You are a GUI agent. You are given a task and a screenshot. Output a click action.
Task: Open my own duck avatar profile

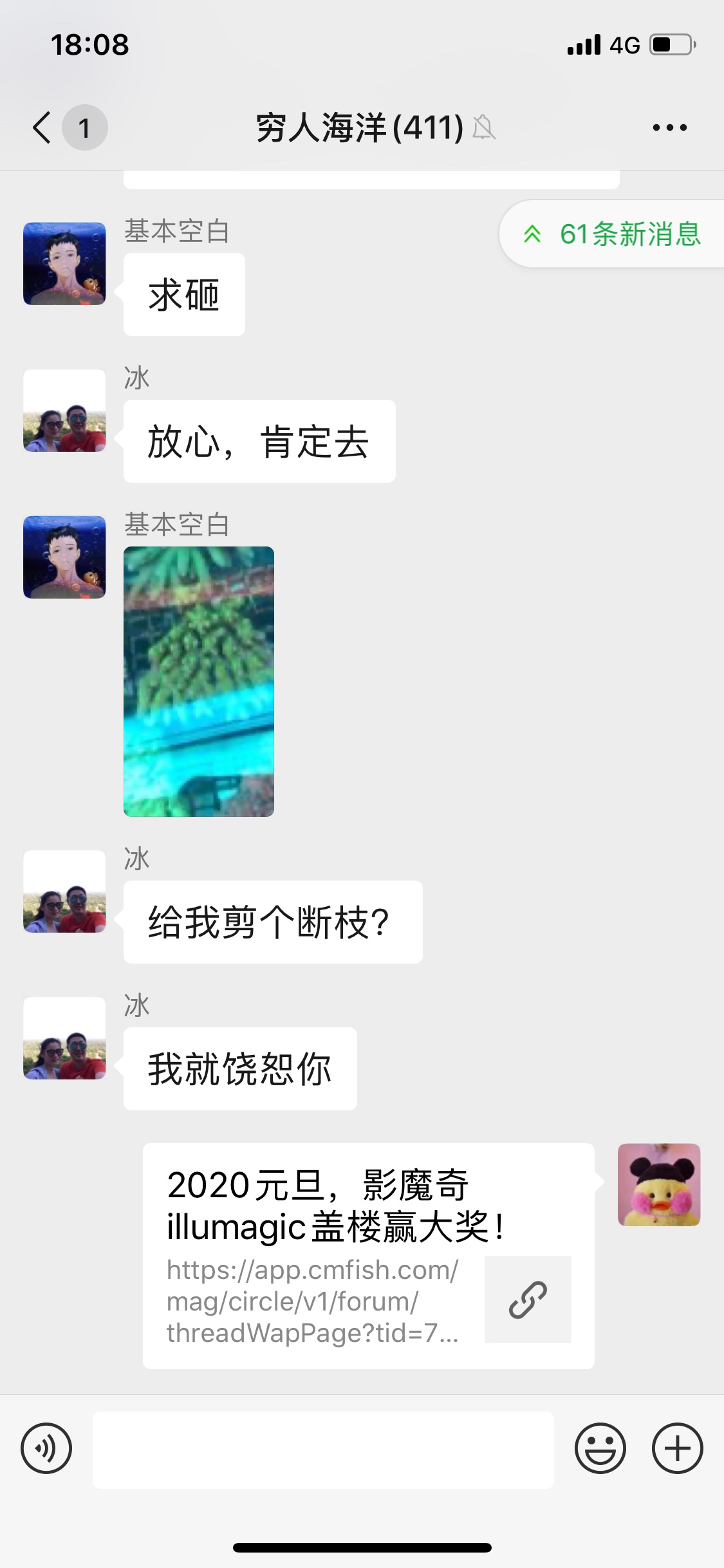pyautogui.click(x=658, y=1184)
